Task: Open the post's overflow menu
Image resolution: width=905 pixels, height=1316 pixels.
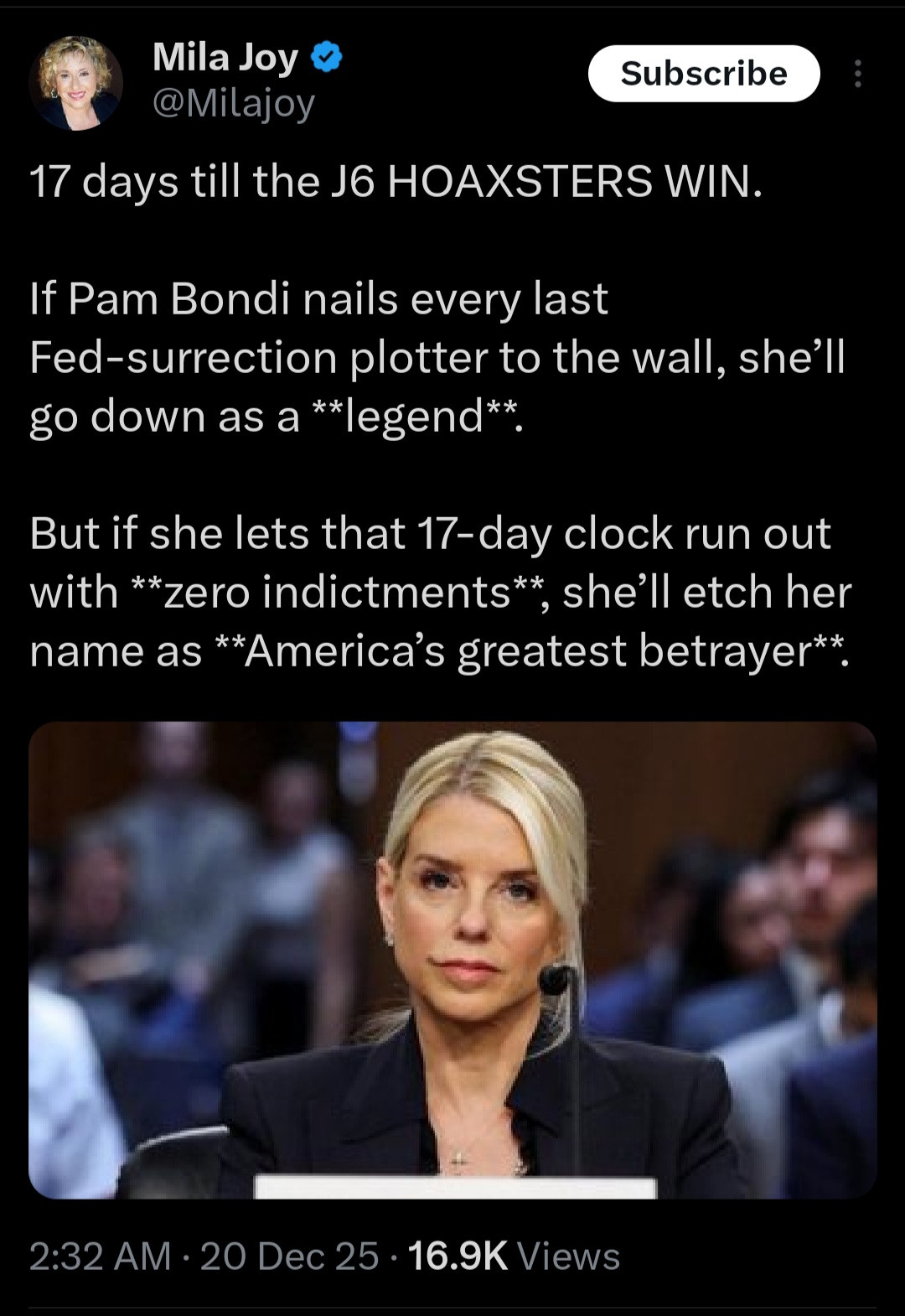Action: point(856,74)
